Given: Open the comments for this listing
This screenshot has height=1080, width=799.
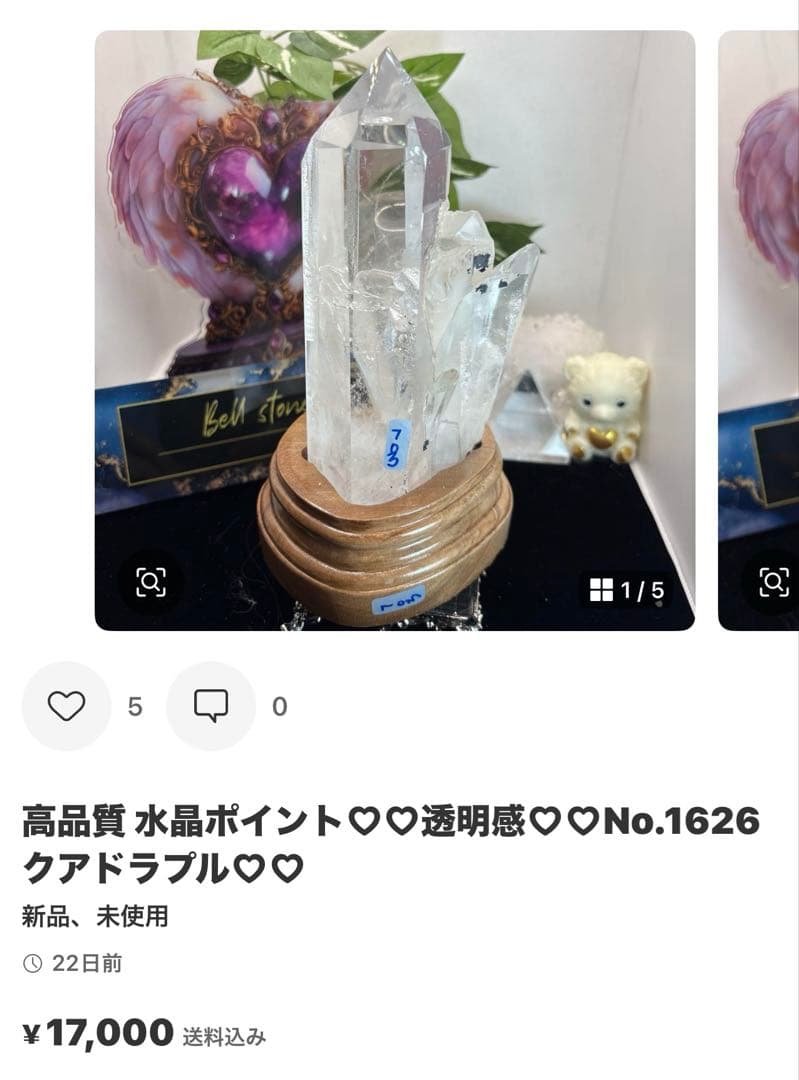Looking at the screenshot, I should coord(211,706).
